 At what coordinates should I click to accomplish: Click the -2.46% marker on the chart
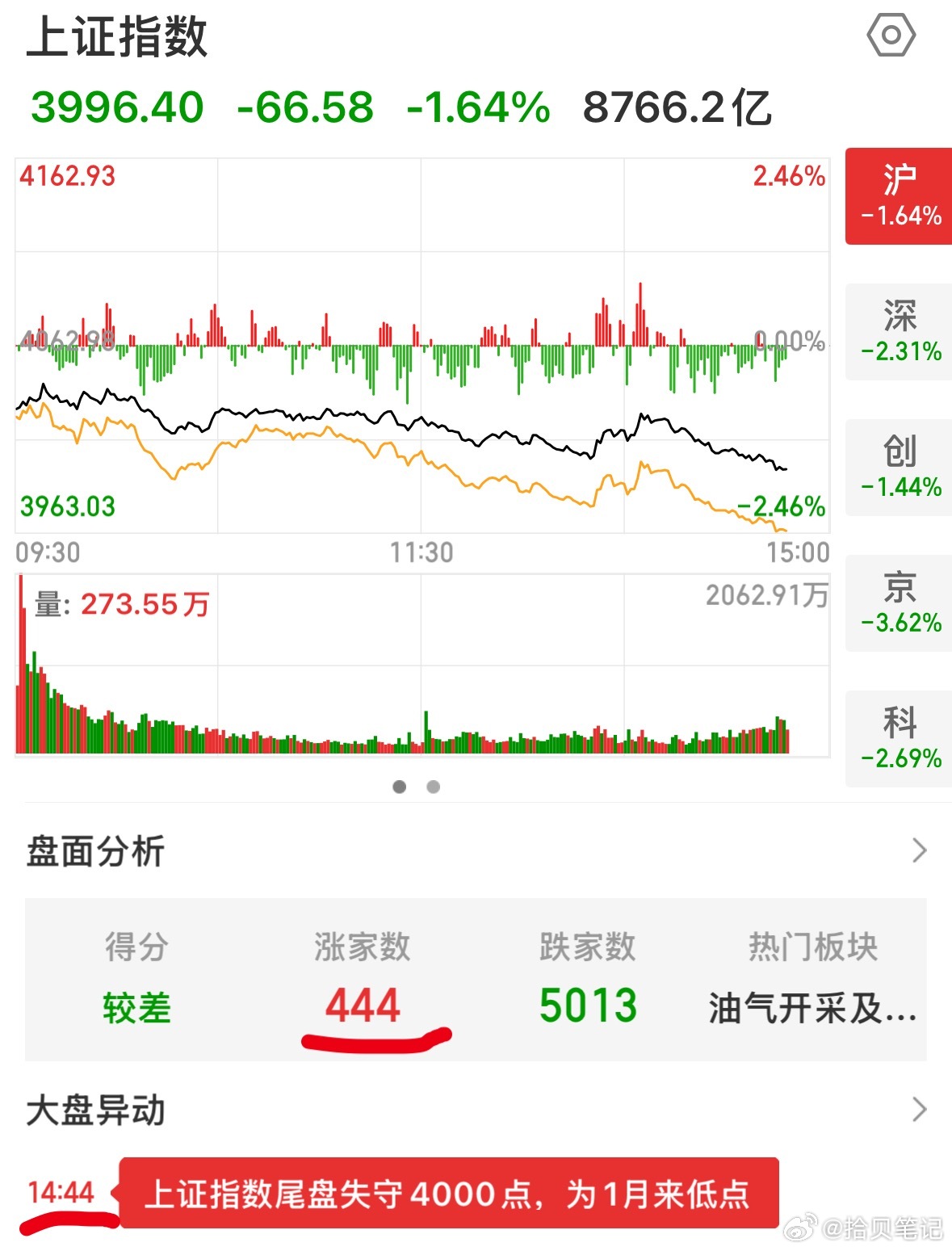(x=779, y=504)
